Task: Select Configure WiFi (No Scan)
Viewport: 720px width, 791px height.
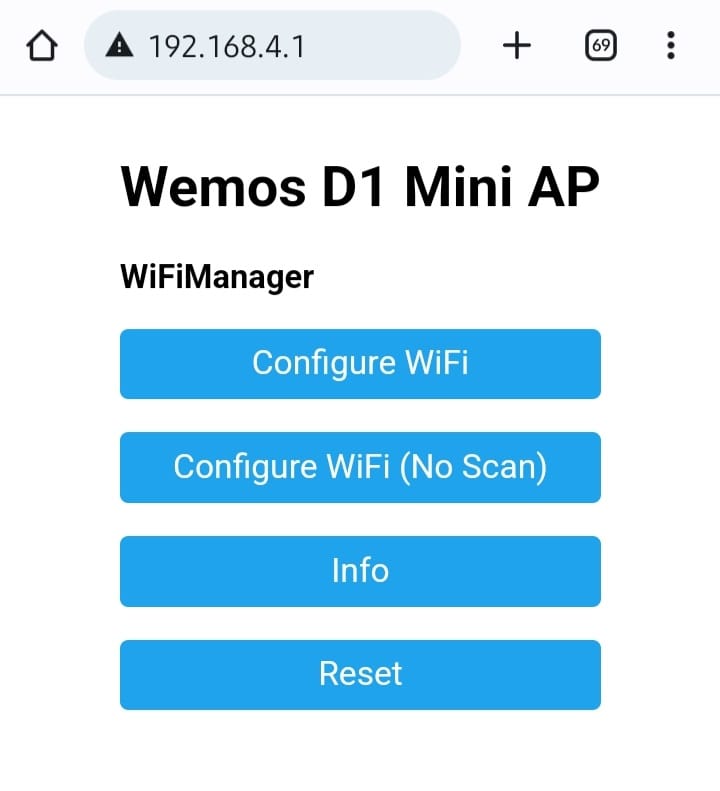Action: [x=360, y=467]
